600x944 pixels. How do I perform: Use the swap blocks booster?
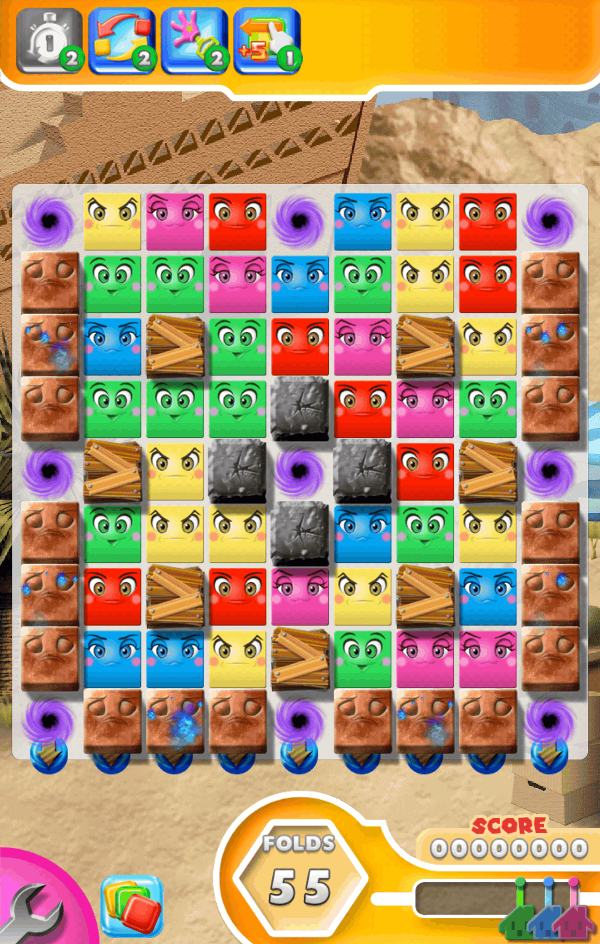click(x=120, y=40)
